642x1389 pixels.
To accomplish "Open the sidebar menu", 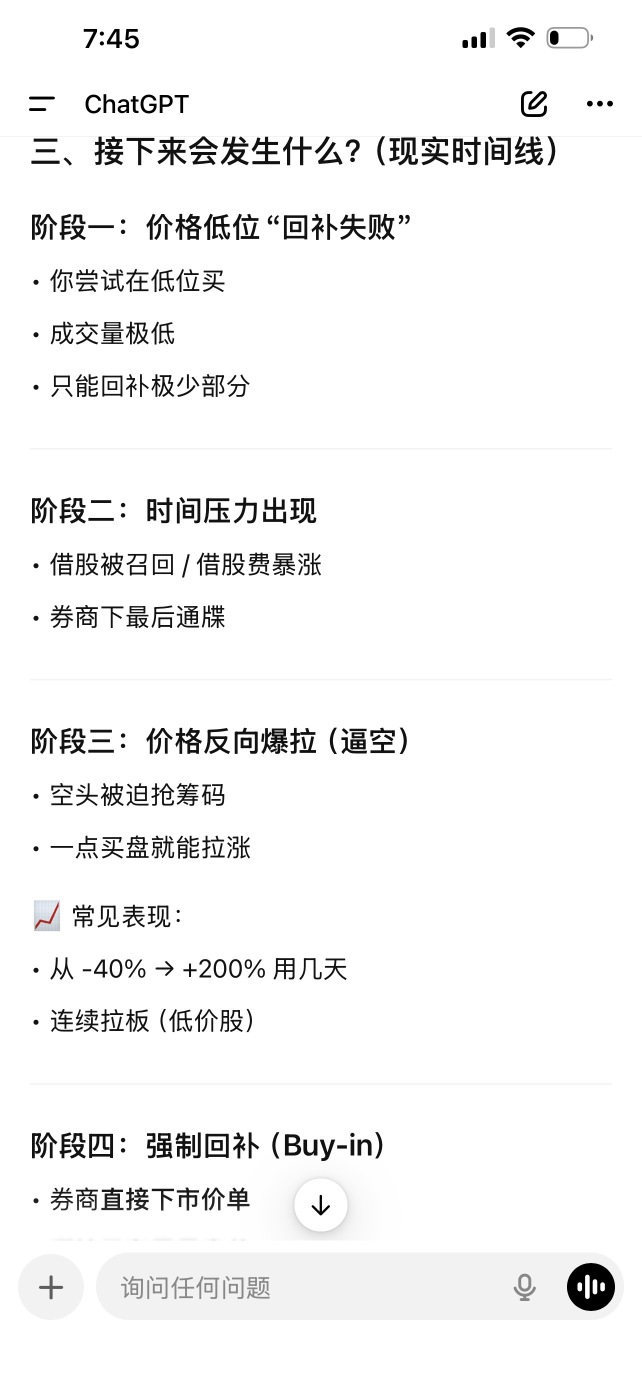I will click(x=42, y=104).
